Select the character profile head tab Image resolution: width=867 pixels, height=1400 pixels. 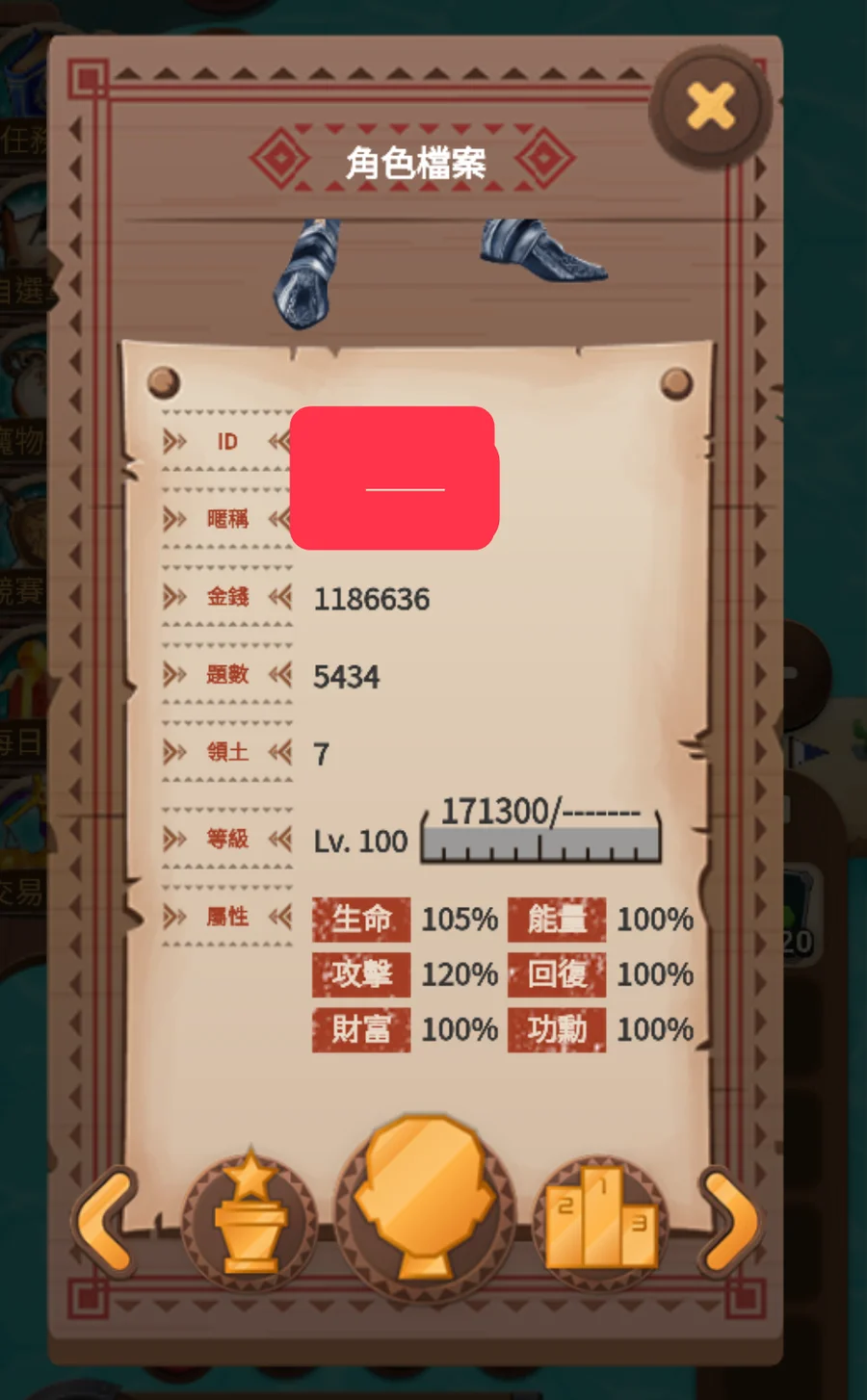pos(425,1206)
